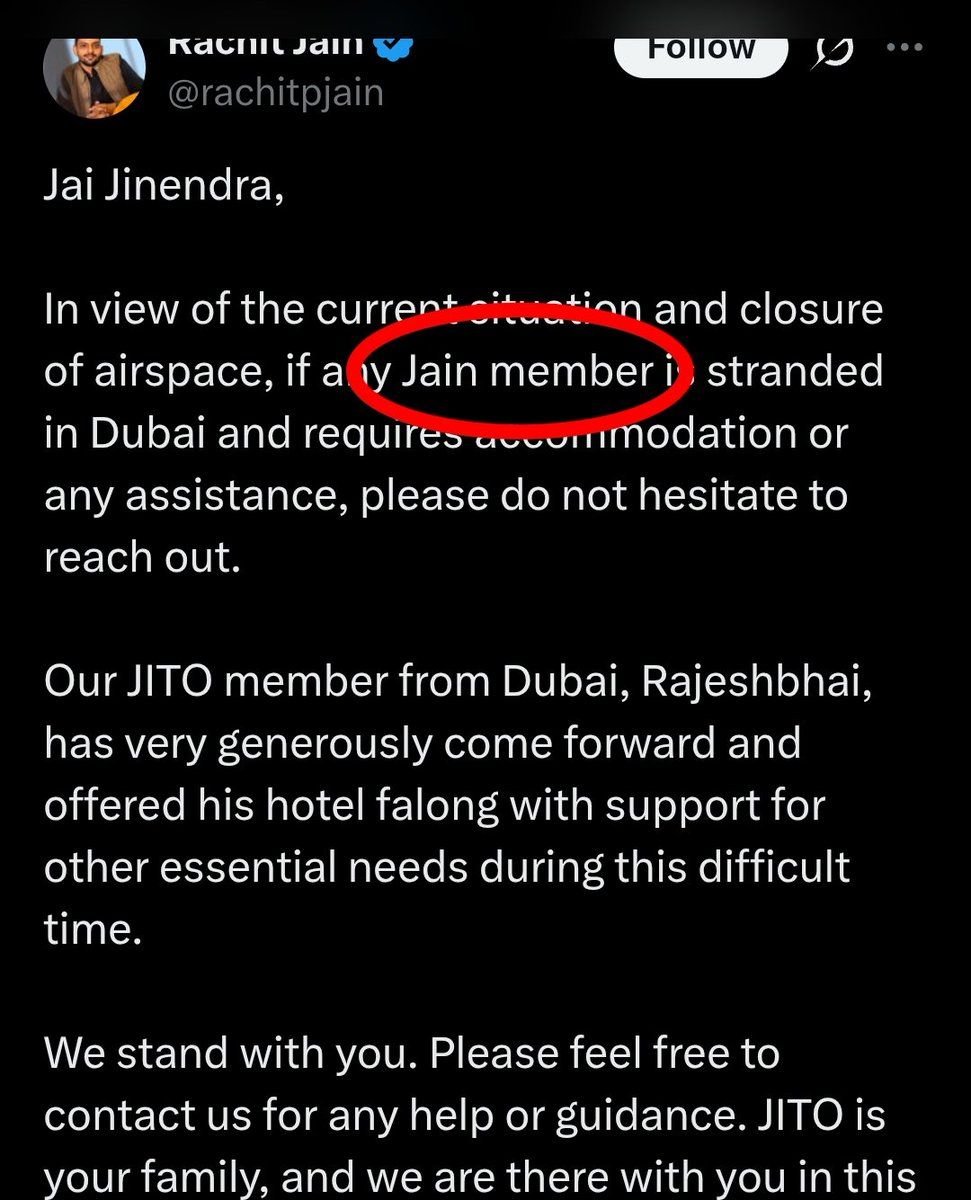Open the post's overflow menu

[x=907, y=47]
